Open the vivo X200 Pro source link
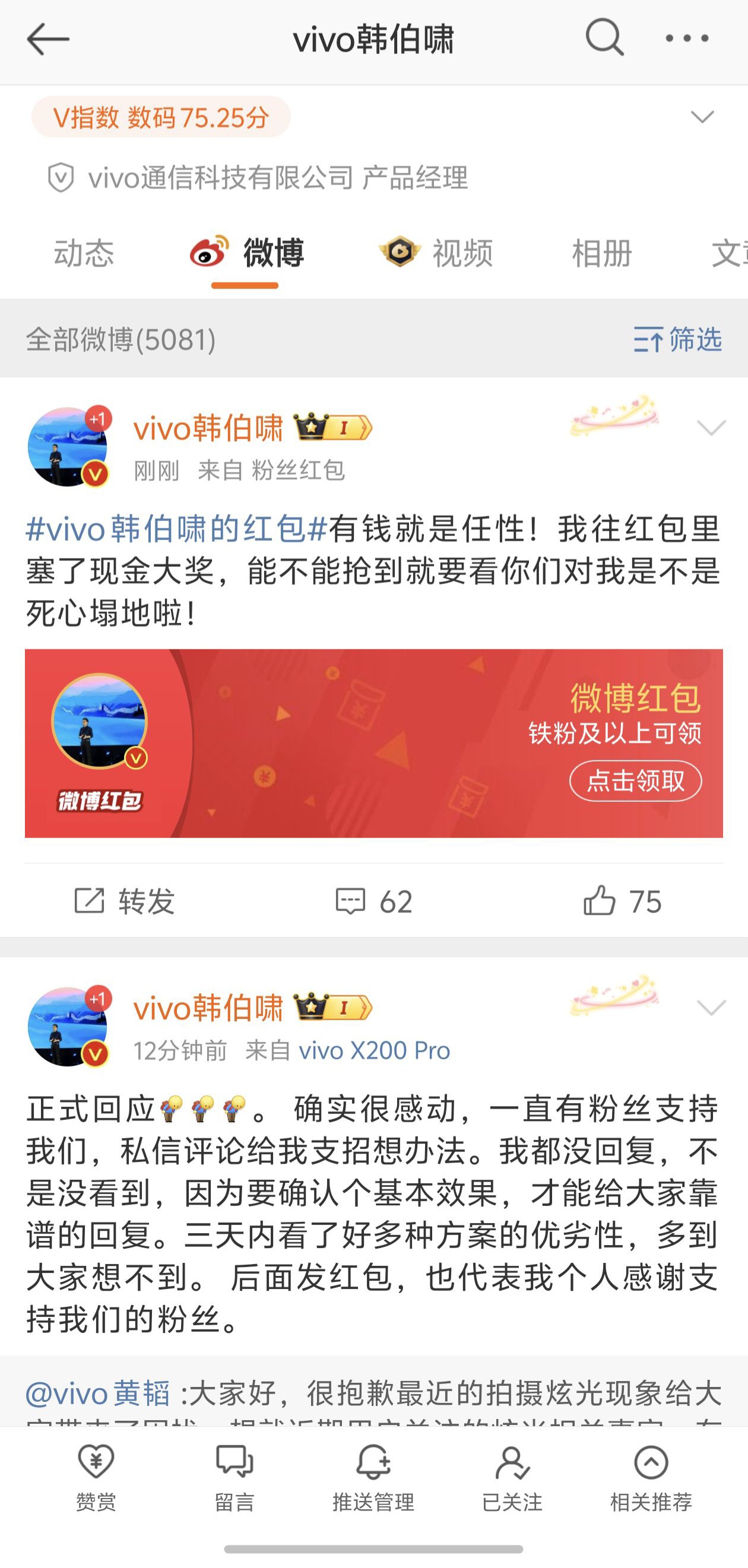Screen dimensions: 748x1568 (375, 1050)
